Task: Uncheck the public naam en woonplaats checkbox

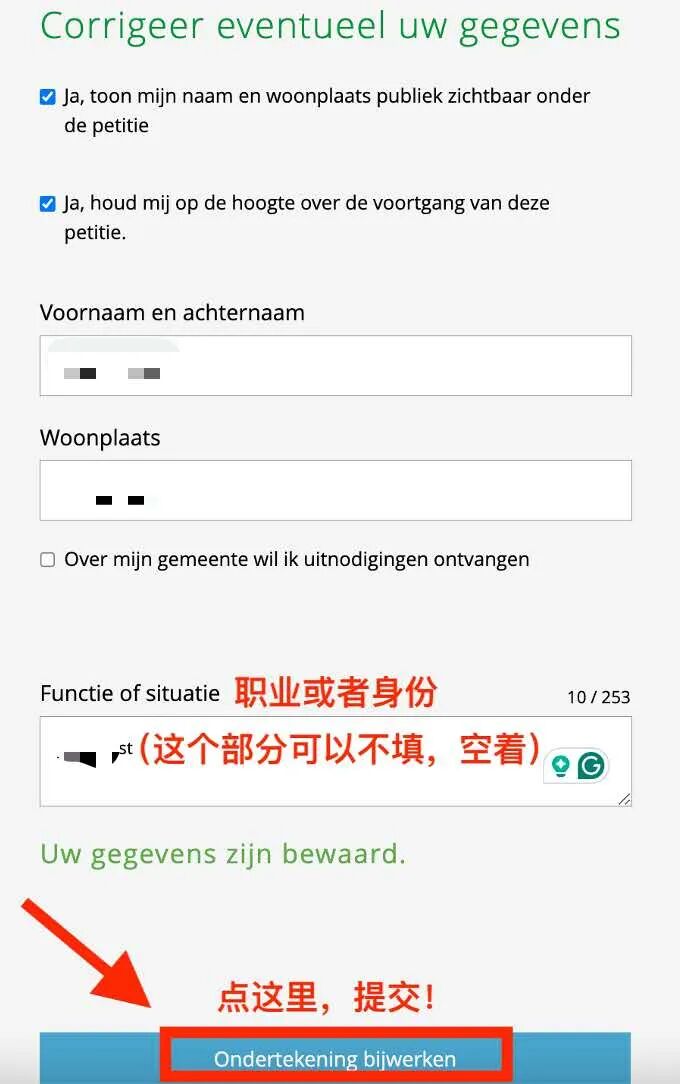Action: 47,97
